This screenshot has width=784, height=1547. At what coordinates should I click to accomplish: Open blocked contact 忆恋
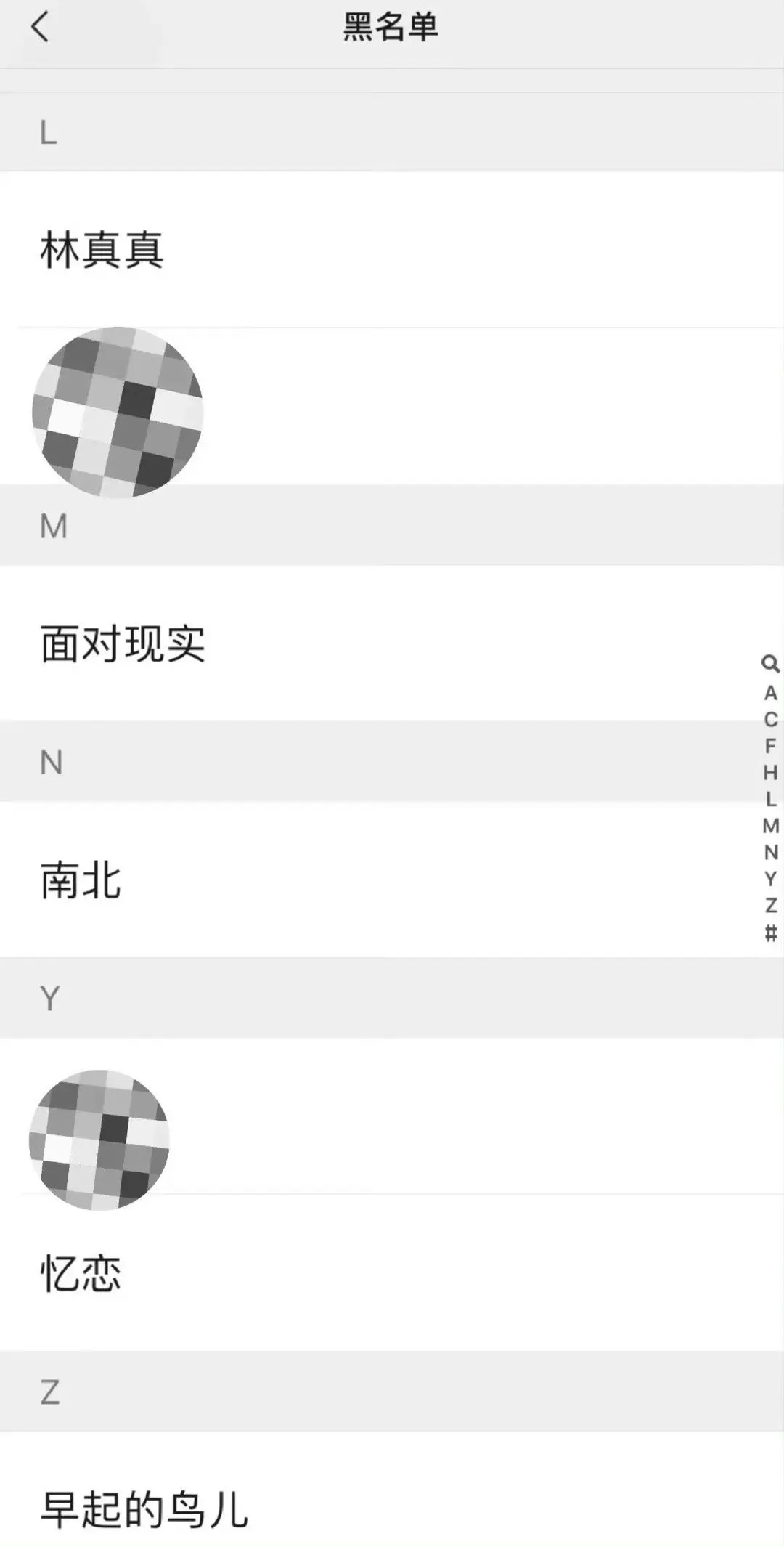pos(392,1273)
